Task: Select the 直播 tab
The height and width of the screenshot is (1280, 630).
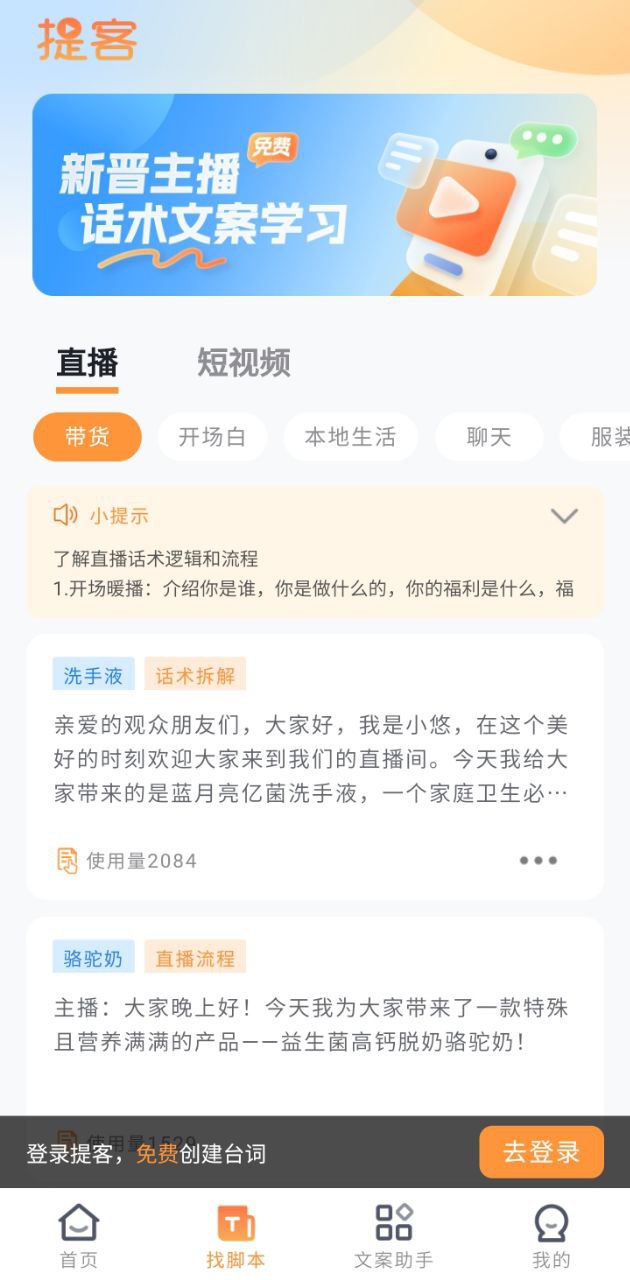Action: [x=87, y=362]
